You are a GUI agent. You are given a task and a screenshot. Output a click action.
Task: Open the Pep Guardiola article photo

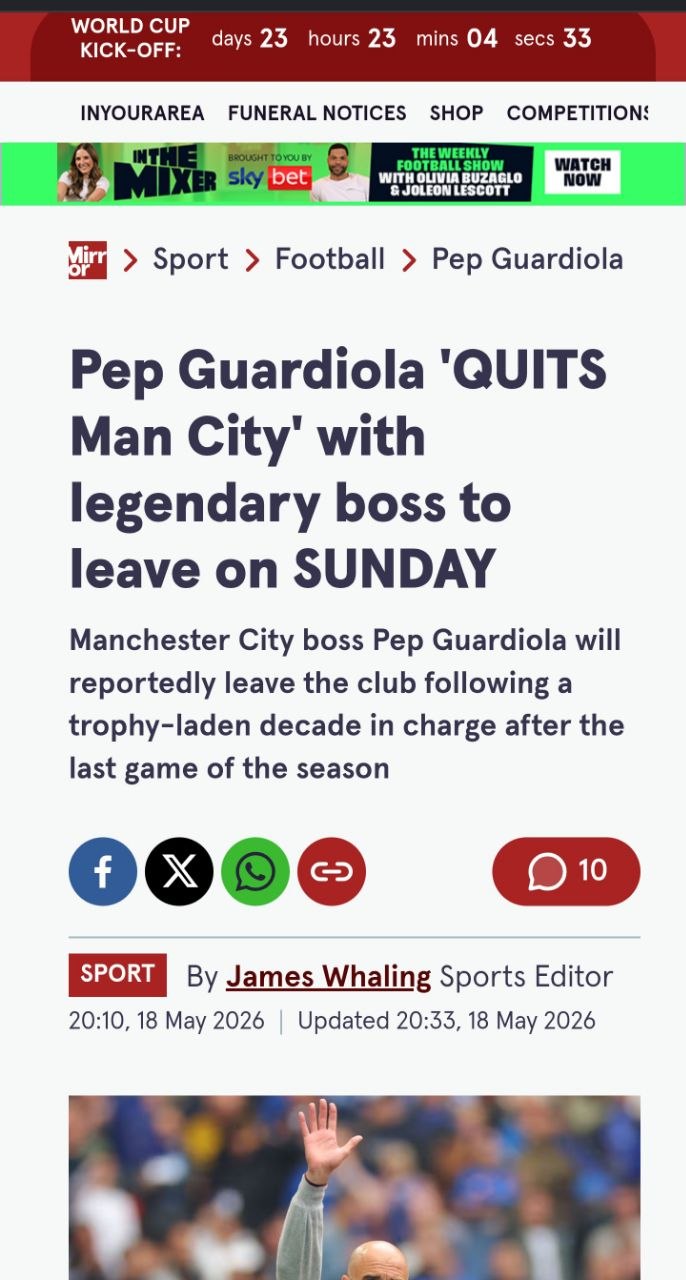(x=354, y=1188)
